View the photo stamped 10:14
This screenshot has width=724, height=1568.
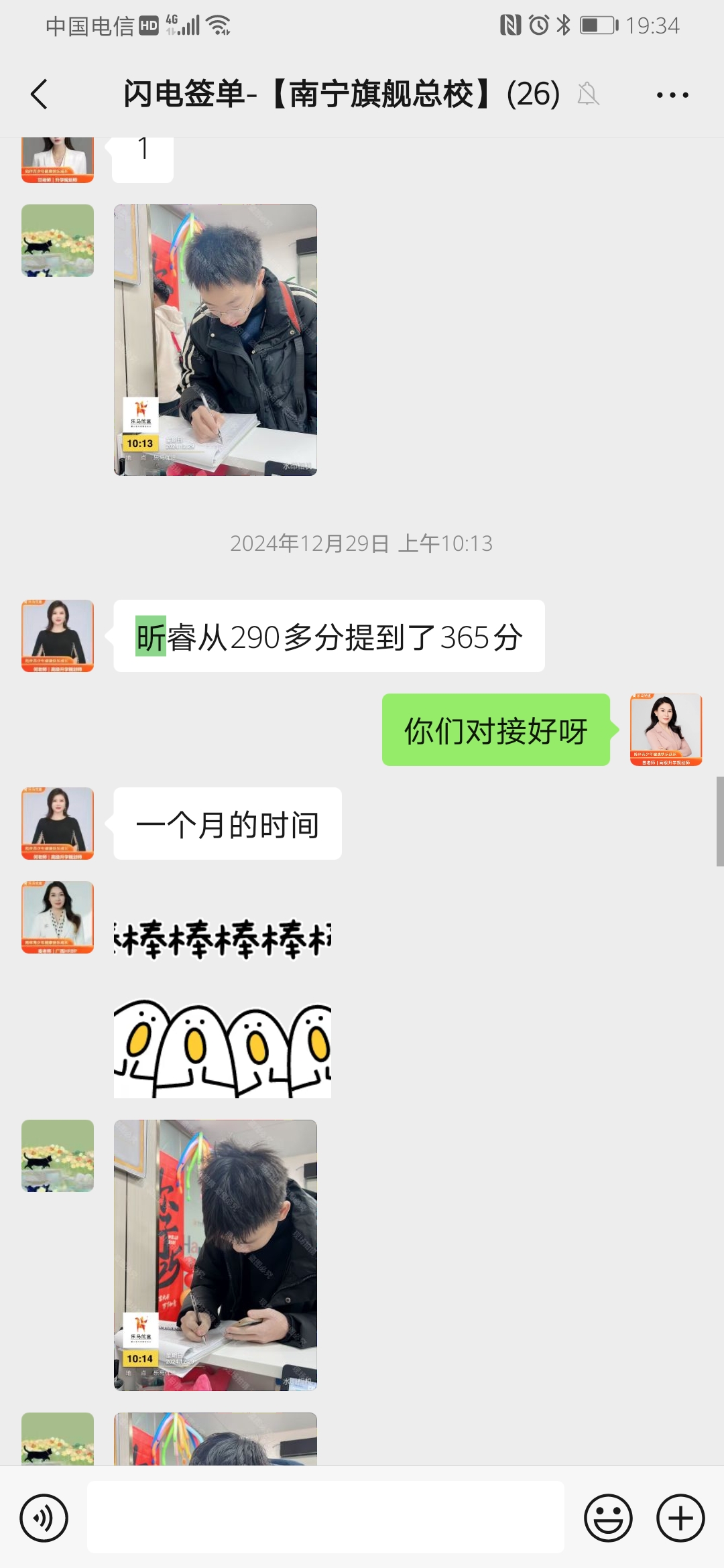click(215, 1255)
